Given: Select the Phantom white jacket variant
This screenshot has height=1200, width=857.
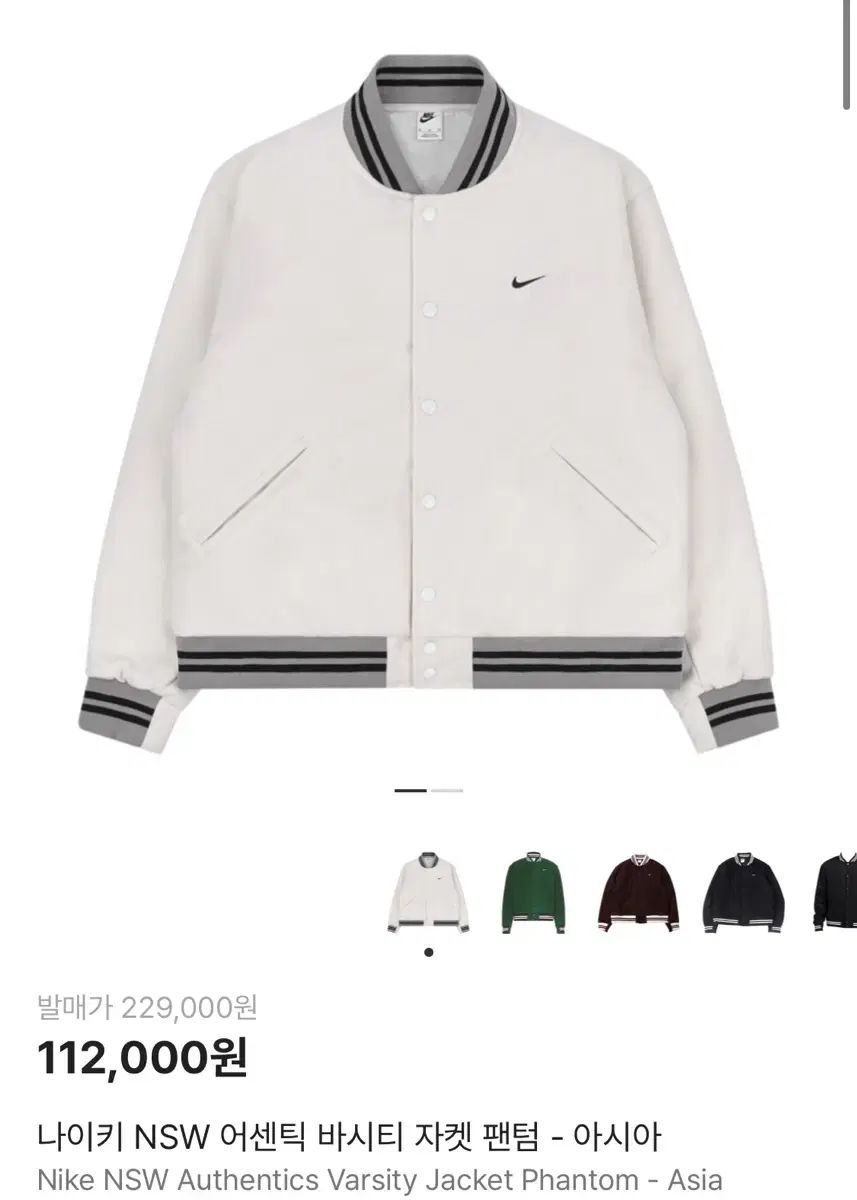Looking at the screenshot, I should pyautogui.click(x=429, y=894).
